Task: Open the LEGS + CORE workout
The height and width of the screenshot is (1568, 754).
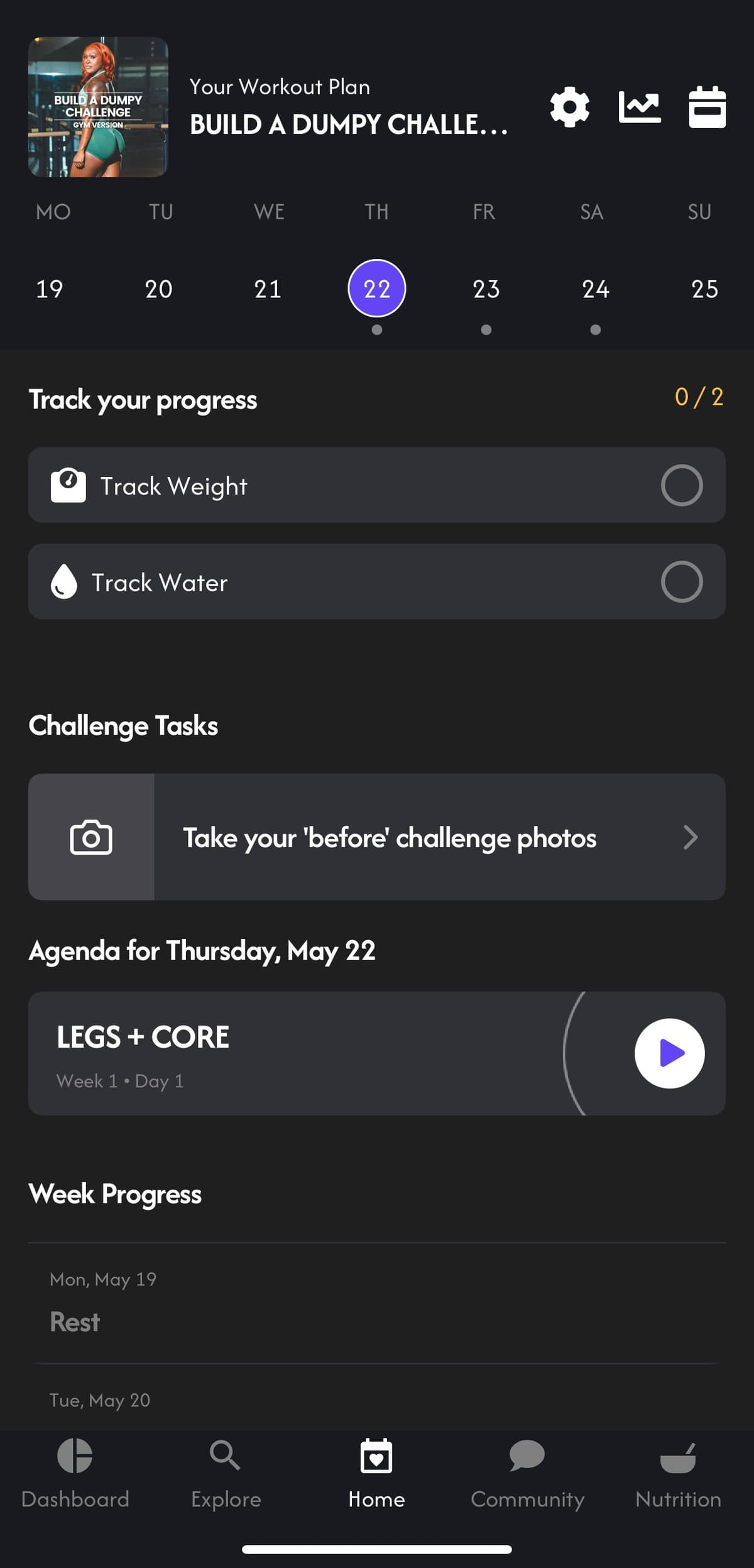Action: click(251, 1053)
